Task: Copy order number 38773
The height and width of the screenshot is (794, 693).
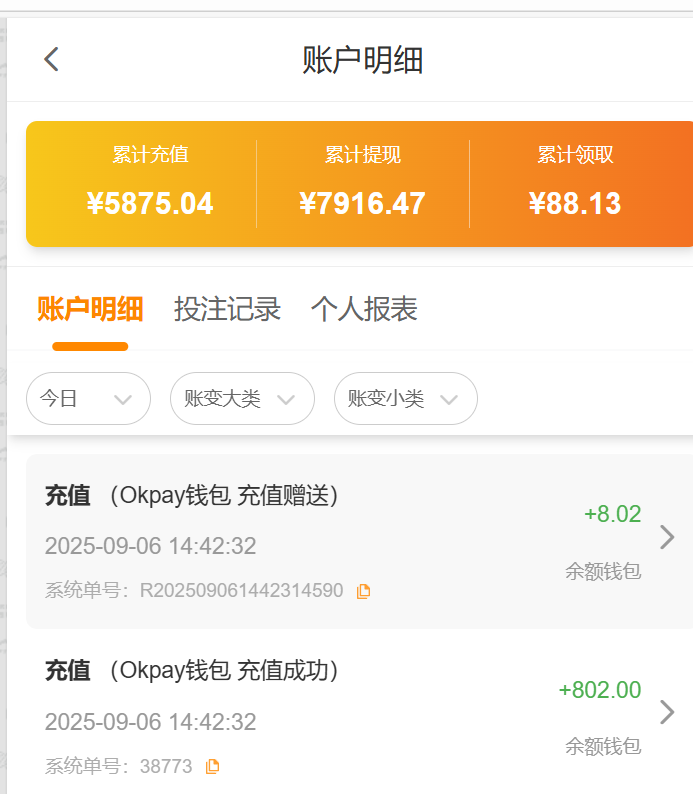Action: [212, 767]
